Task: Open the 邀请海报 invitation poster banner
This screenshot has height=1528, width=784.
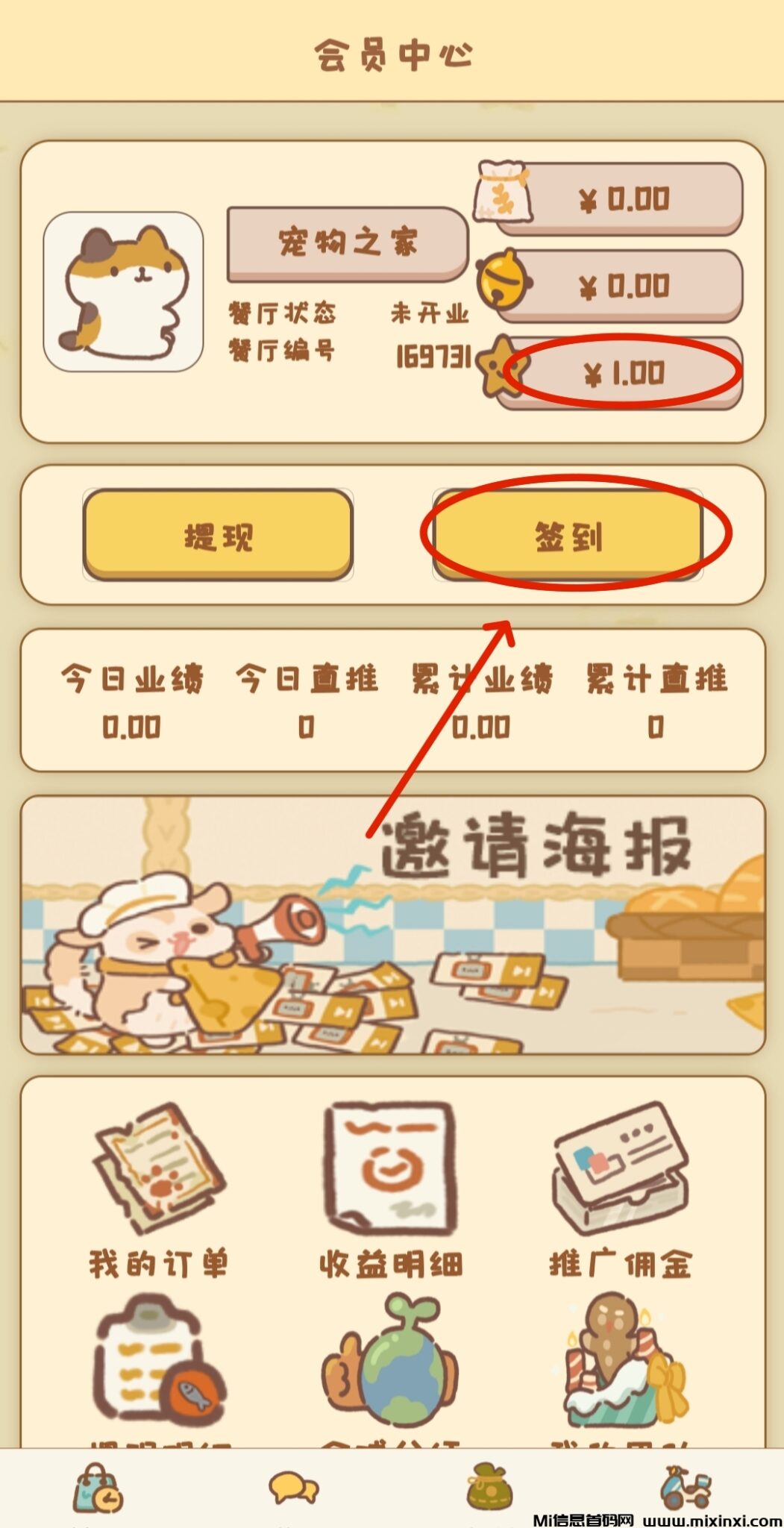Action: coord(392,925)
